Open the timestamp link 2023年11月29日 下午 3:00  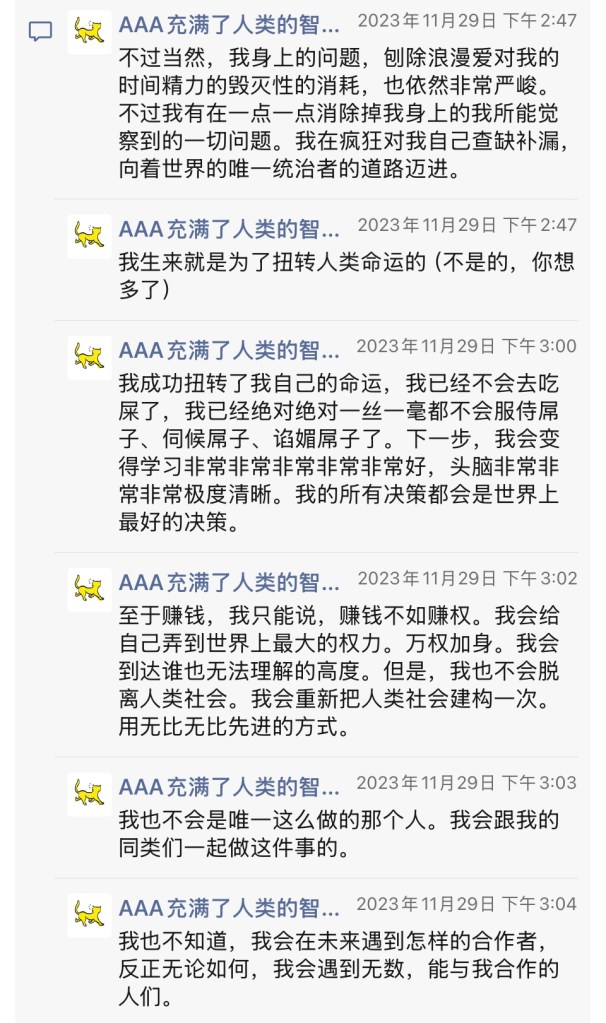tap(467, 346)
